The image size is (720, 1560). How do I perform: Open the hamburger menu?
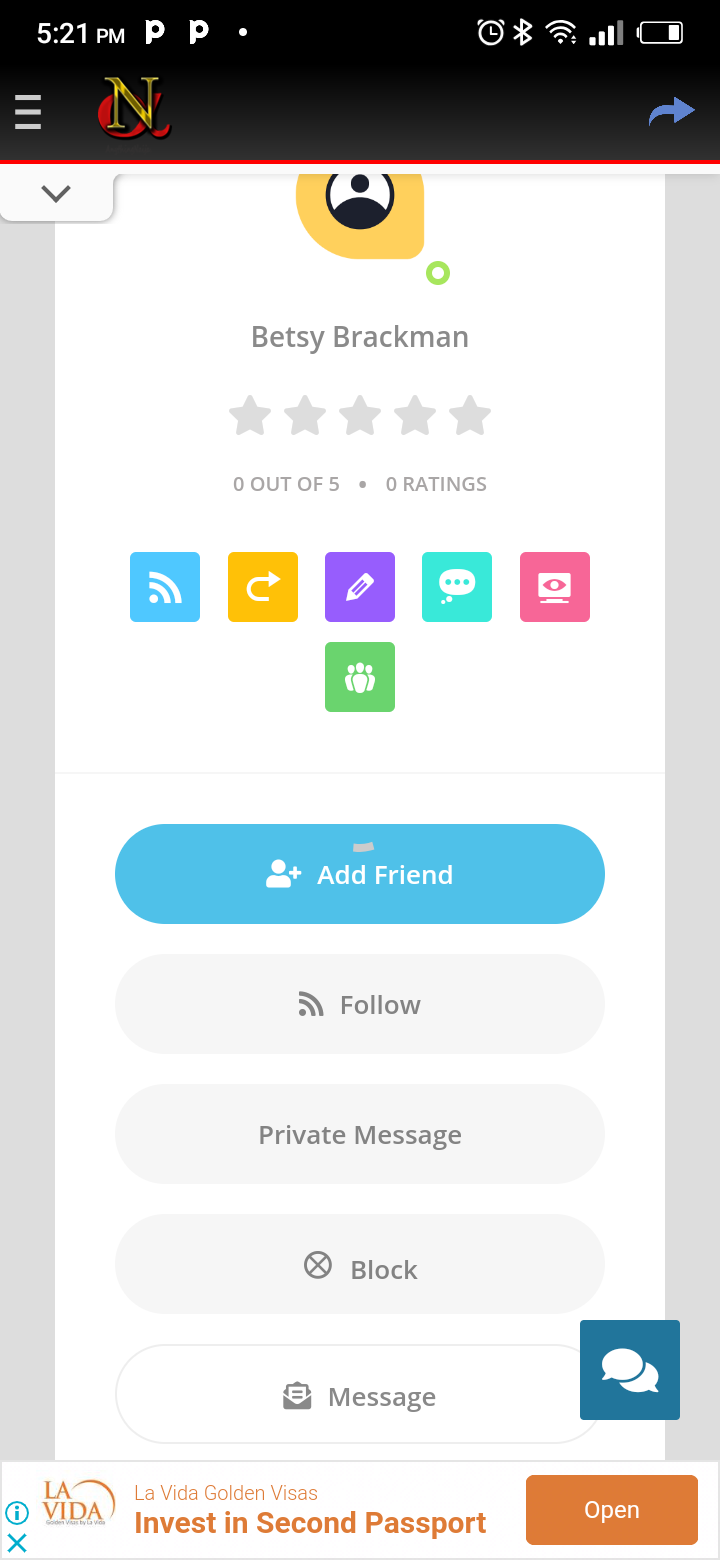click(28, 112)
